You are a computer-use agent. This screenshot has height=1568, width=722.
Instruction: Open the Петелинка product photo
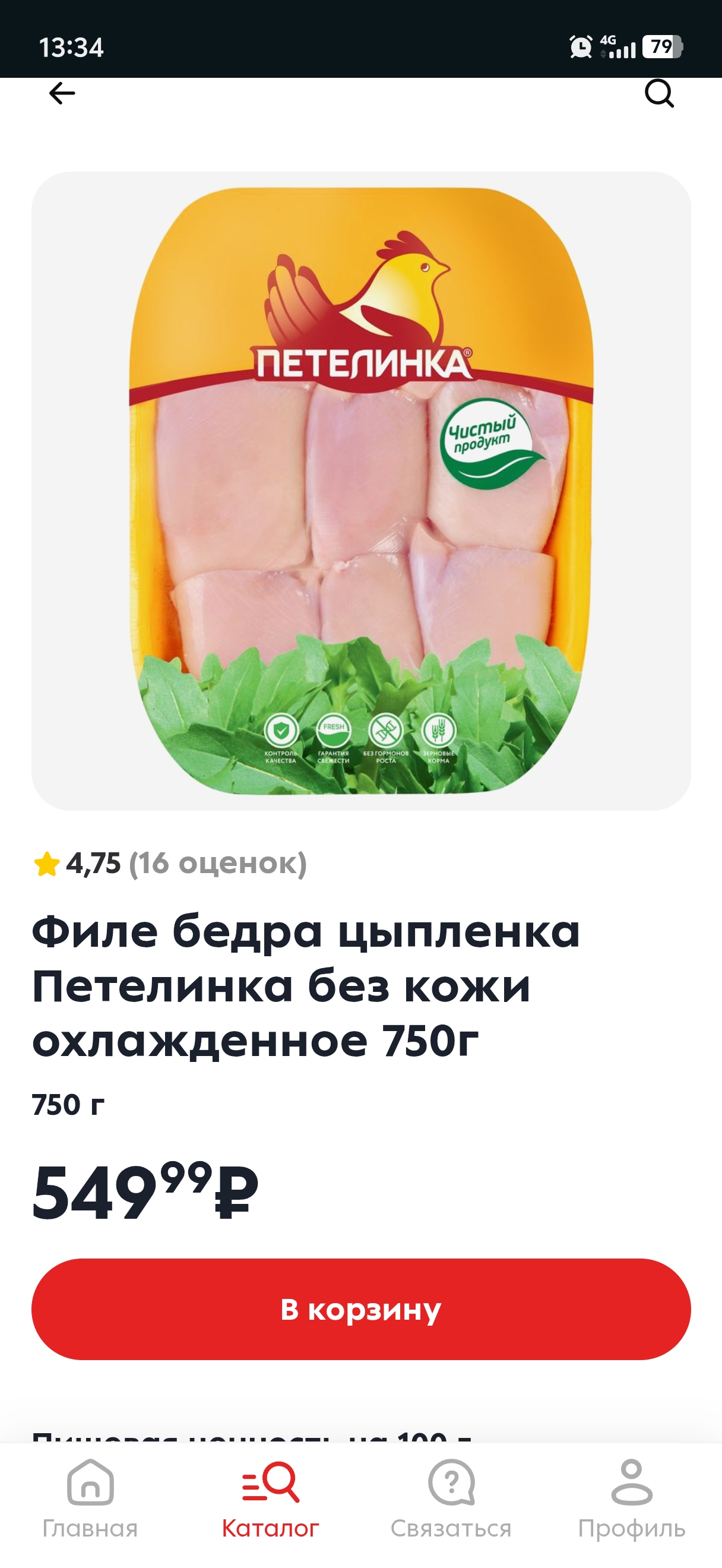coord(360,491)
